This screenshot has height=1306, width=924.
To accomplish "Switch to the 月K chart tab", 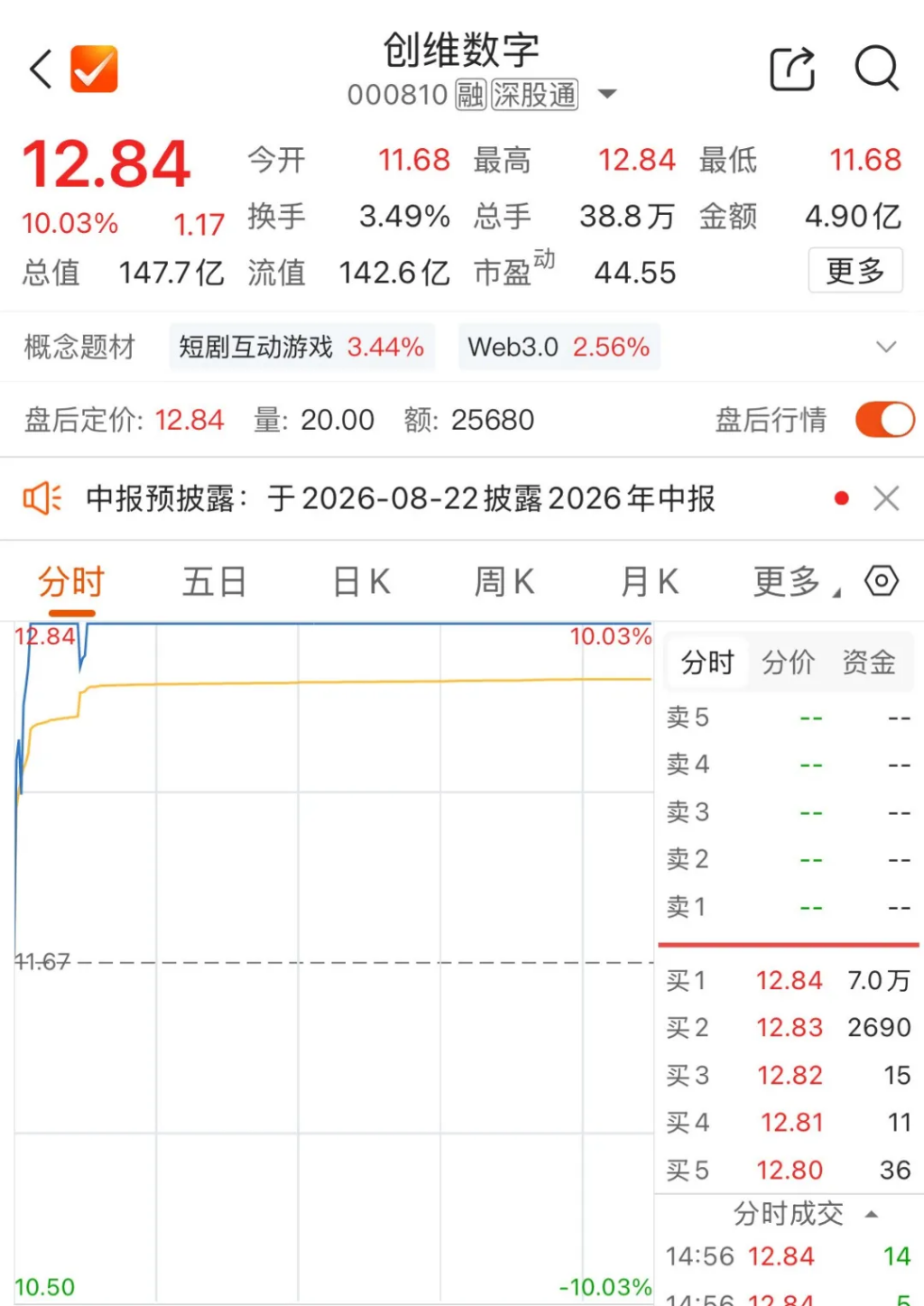I will 649,582.
